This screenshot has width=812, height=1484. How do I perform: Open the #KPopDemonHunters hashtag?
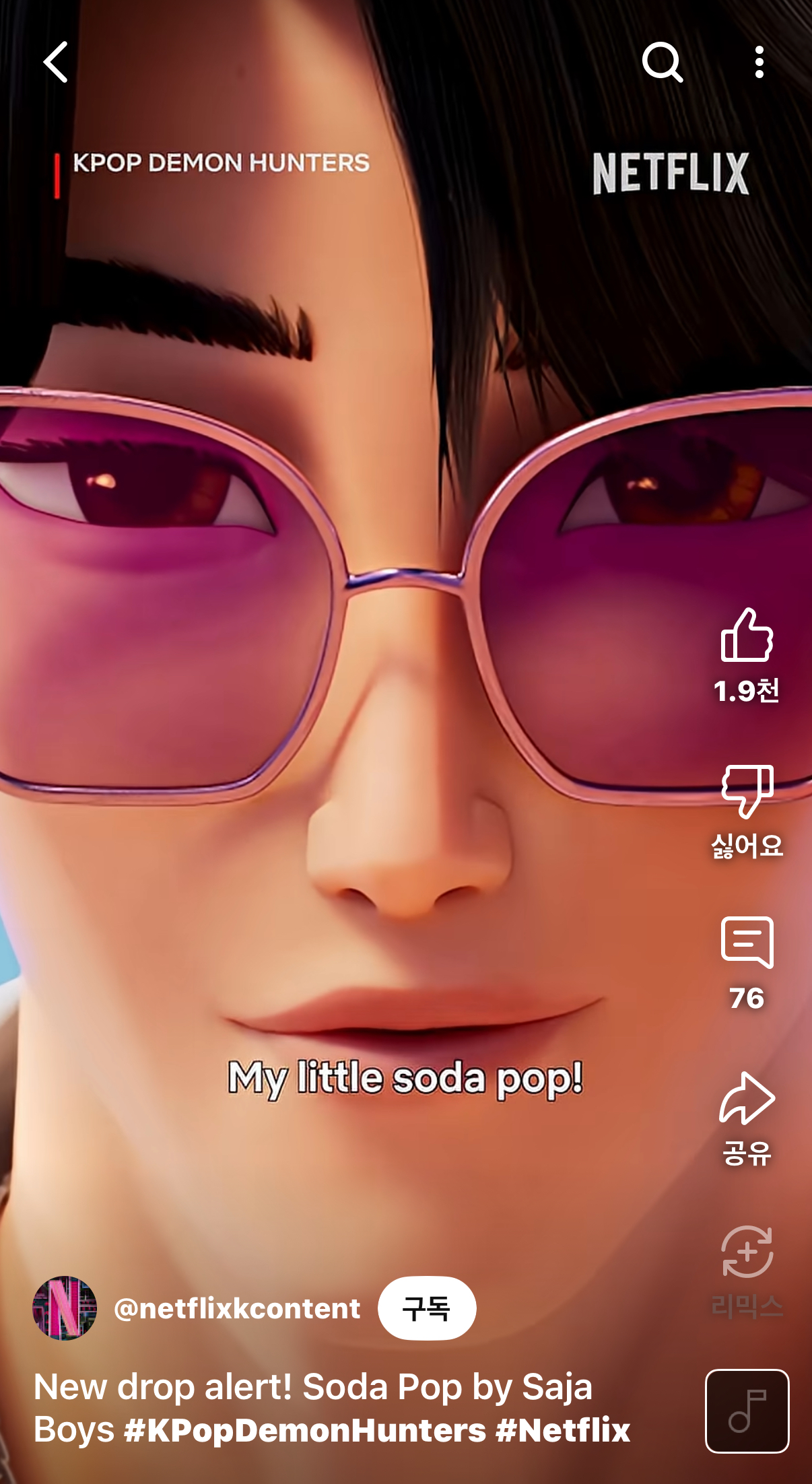(x=305, y=1430)
